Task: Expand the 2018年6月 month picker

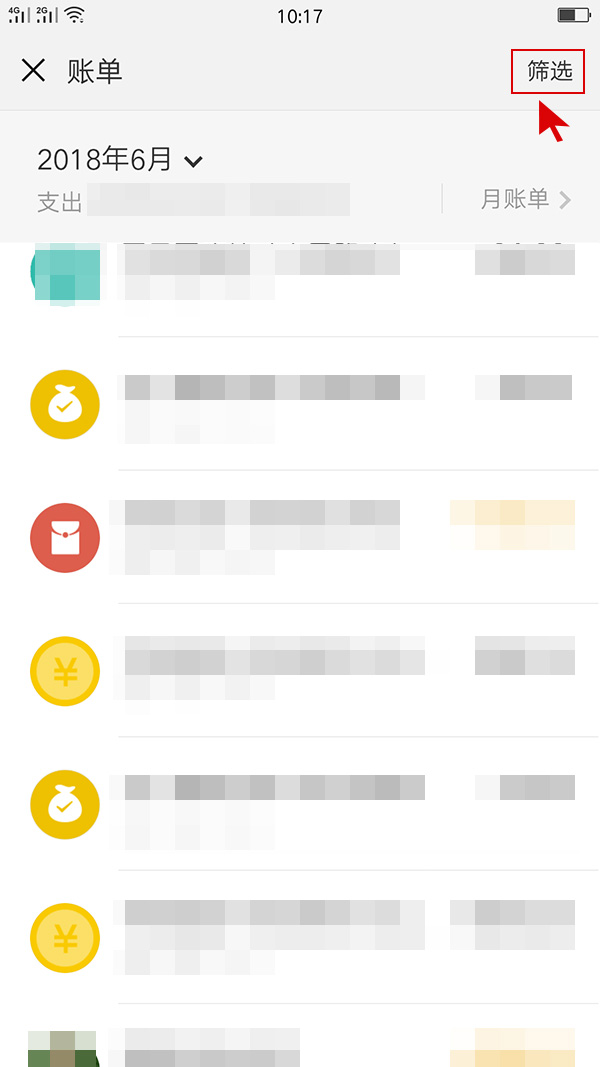Action: pyautogui.click(x=120, y=160)
